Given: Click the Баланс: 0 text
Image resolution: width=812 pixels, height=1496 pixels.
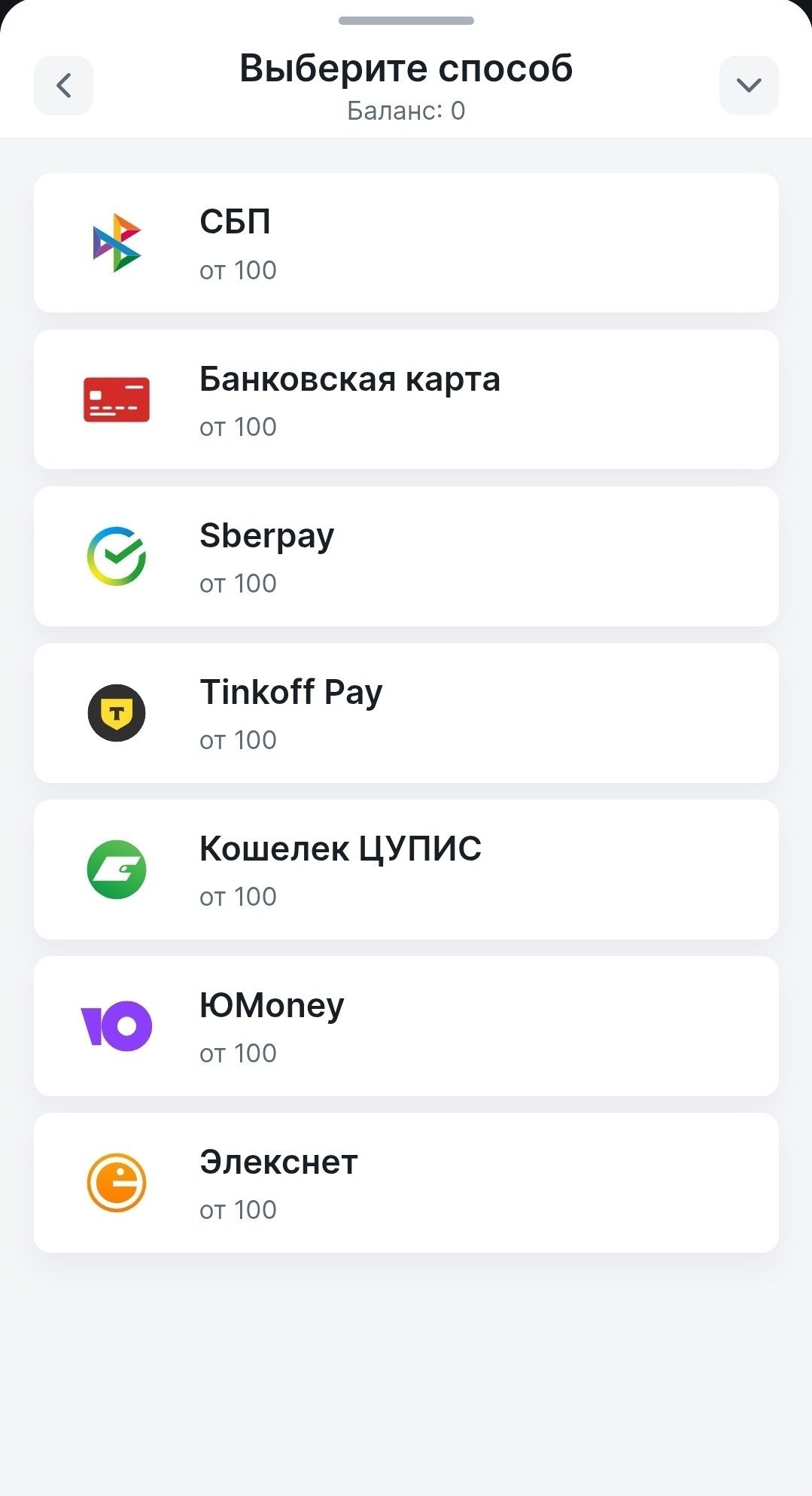Looking at the screenshot, I should [x=406, y=110].
